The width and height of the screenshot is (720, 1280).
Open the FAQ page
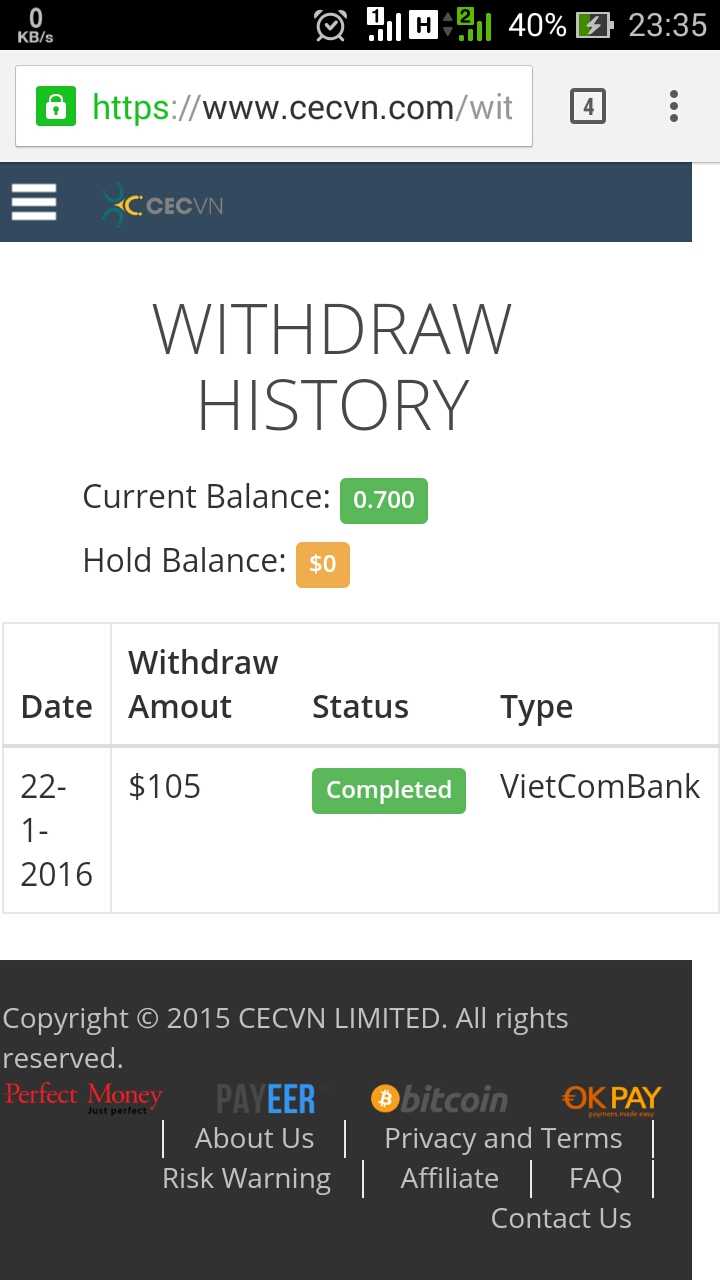pos(595,1178)
